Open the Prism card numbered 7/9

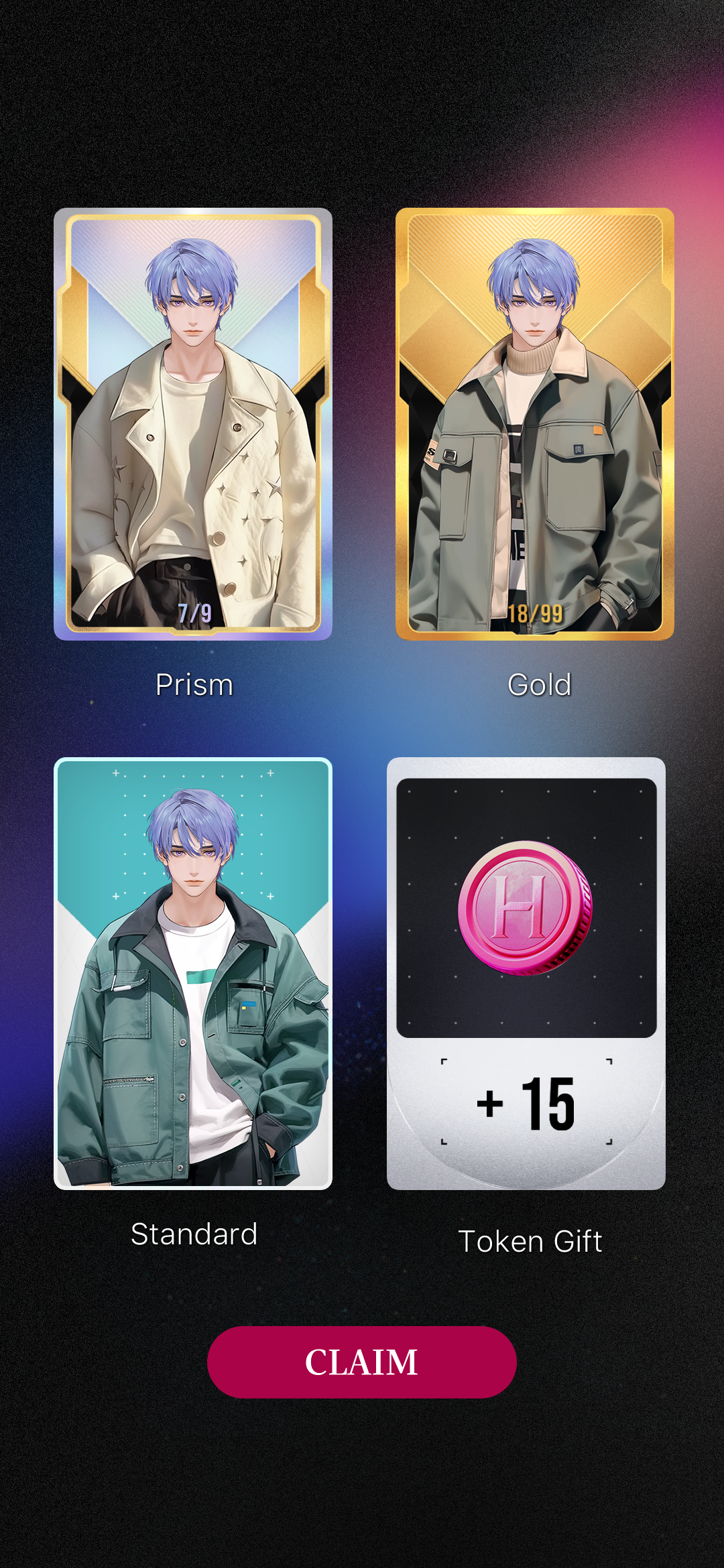[x=193, y=423]
